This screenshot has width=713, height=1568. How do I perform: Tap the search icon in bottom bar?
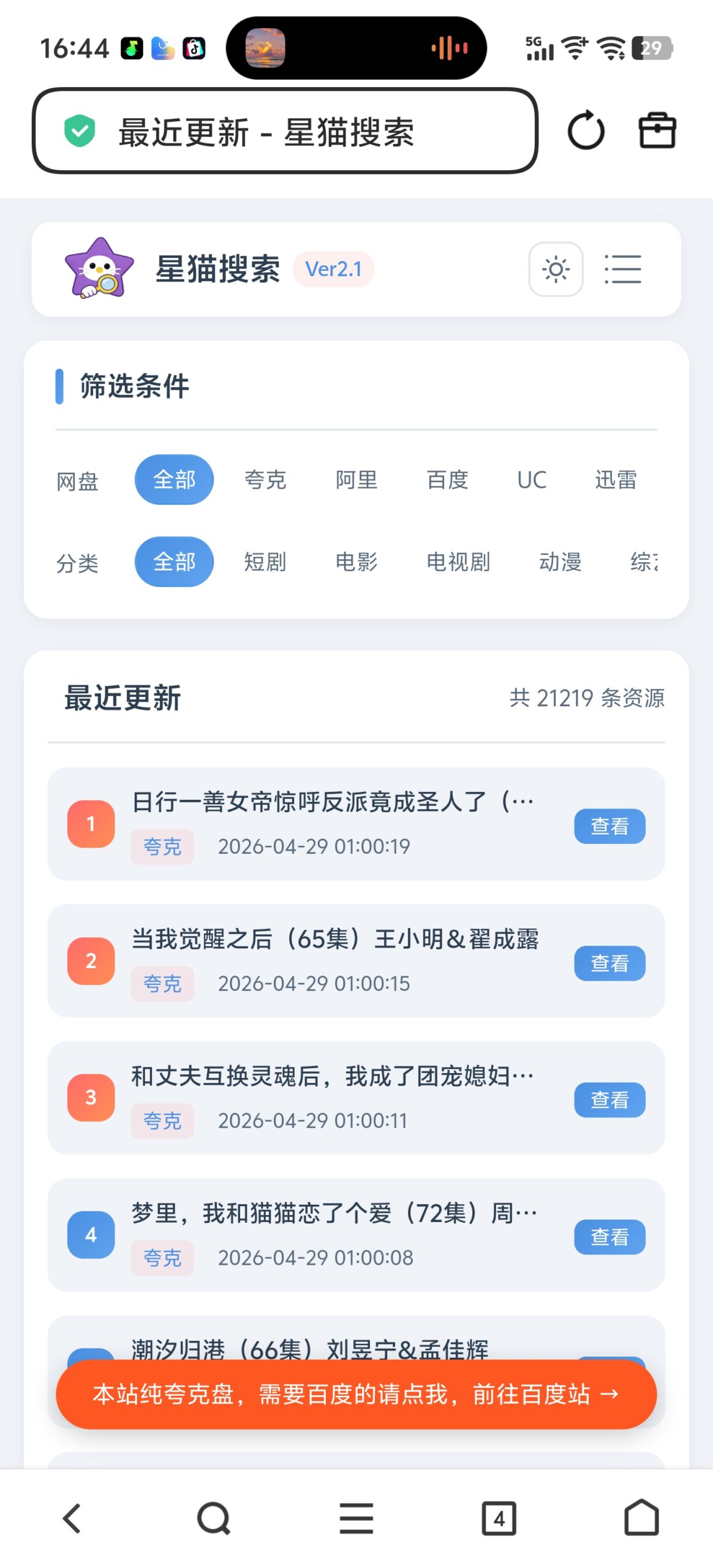[x=214, y=1518]
